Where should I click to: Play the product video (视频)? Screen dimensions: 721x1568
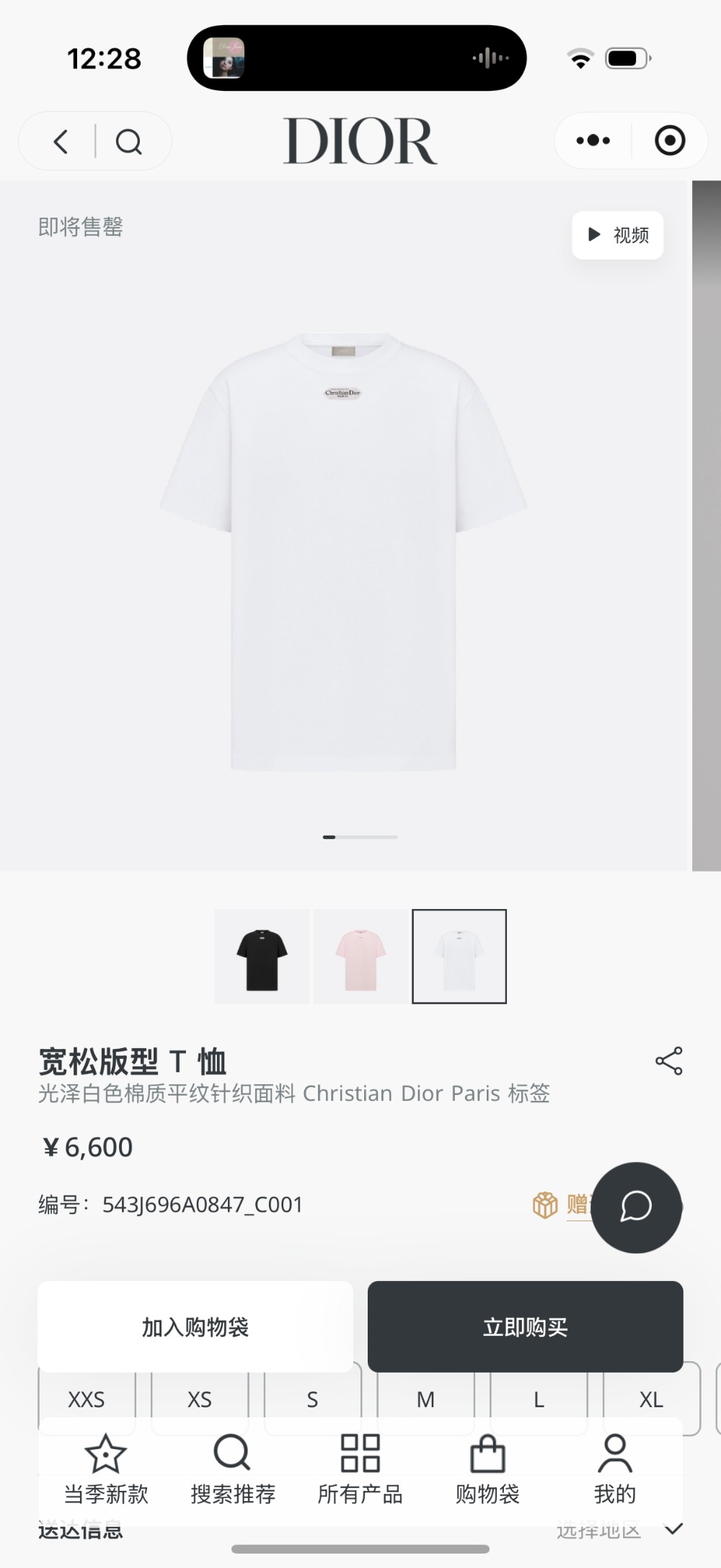click(x=618, y=235)
